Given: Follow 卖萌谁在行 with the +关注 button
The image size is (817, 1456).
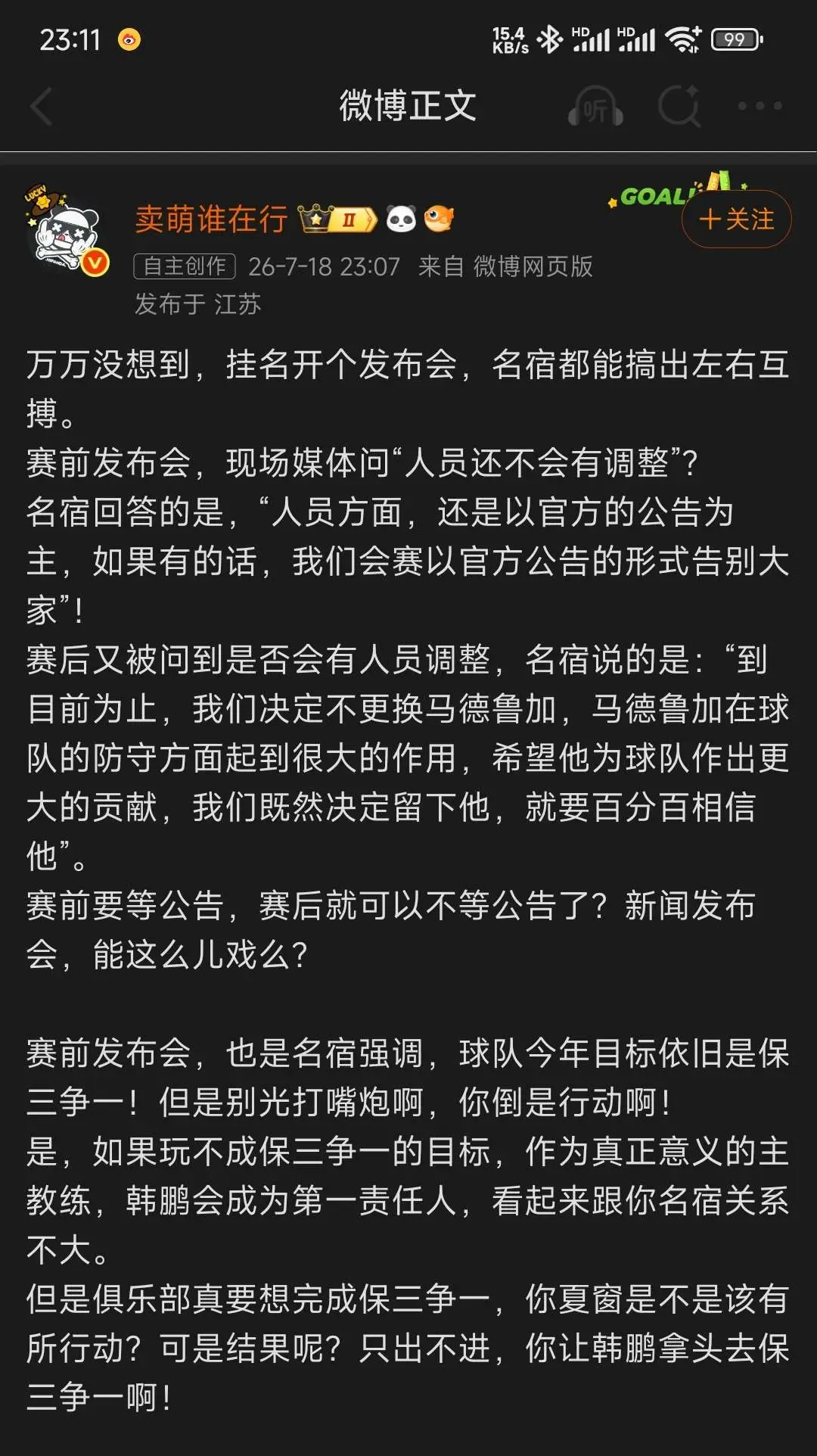Looking at the screenshot, I should 737,219.
